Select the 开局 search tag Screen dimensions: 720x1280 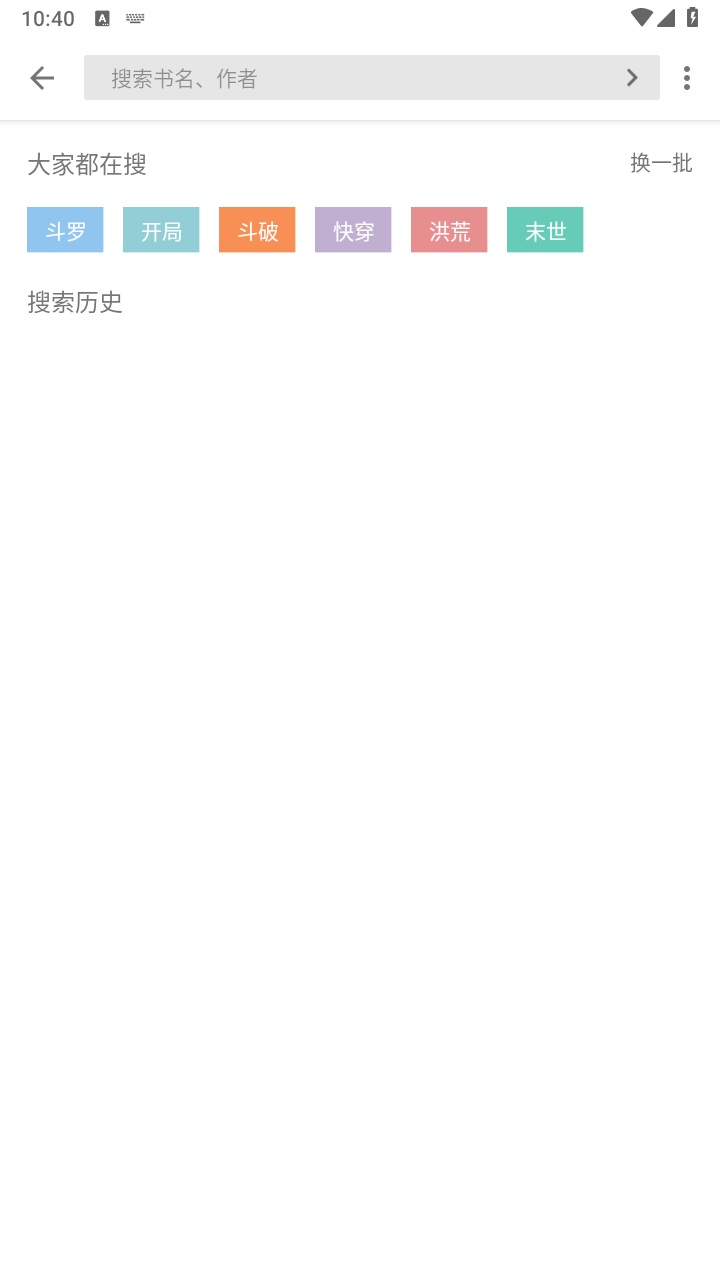click(160, 229)
